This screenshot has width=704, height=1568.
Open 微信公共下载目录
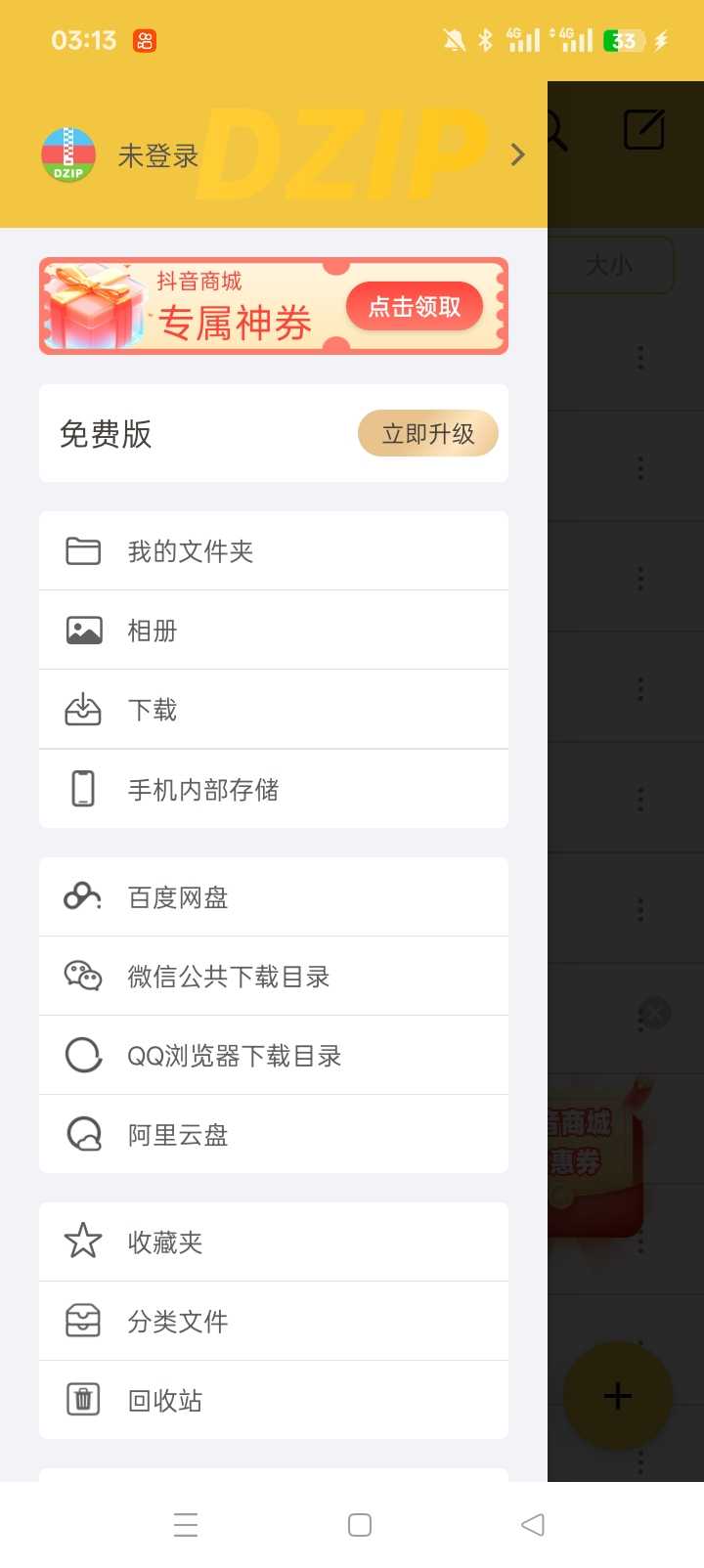[x=274, y=977]
